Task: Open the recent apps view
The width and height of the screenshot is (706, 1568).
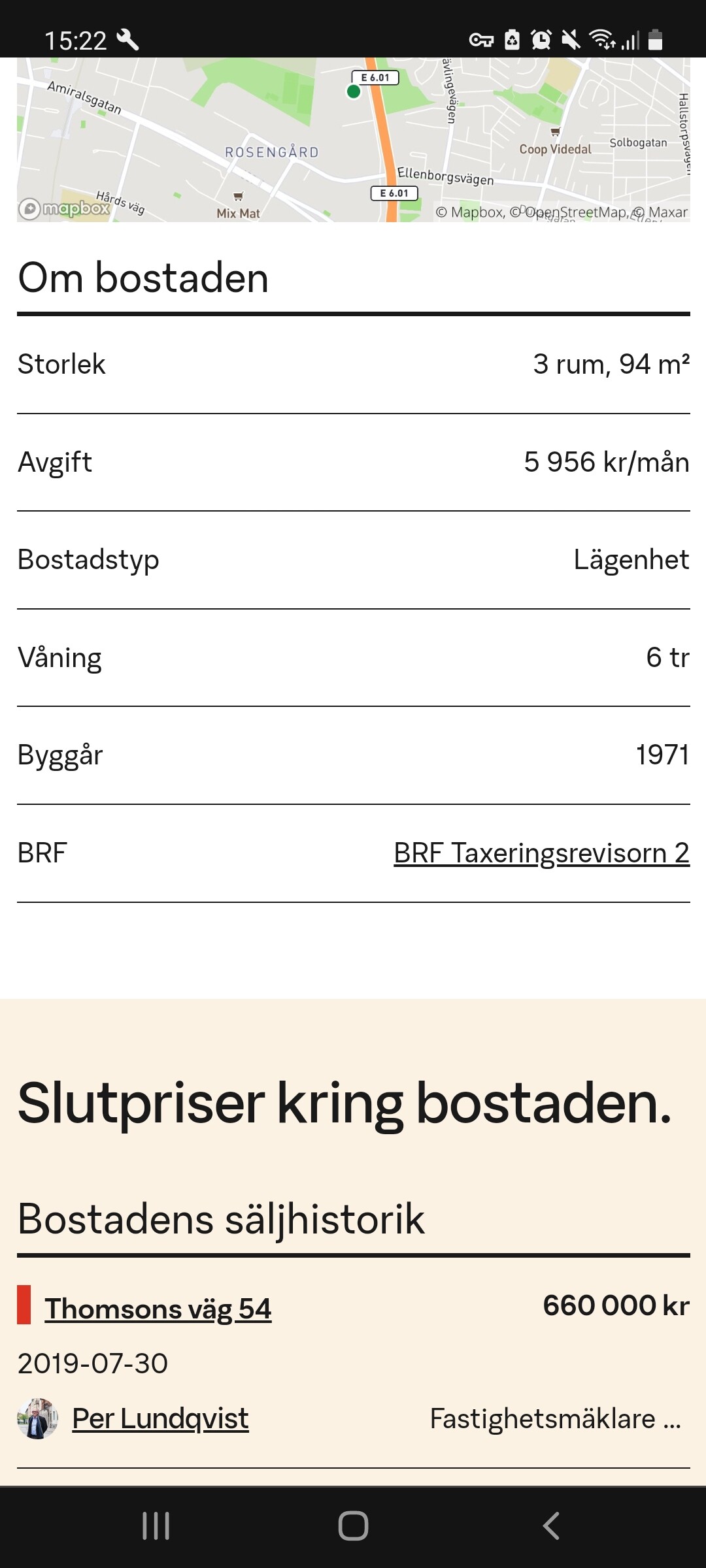Action: coord(156,1526)
